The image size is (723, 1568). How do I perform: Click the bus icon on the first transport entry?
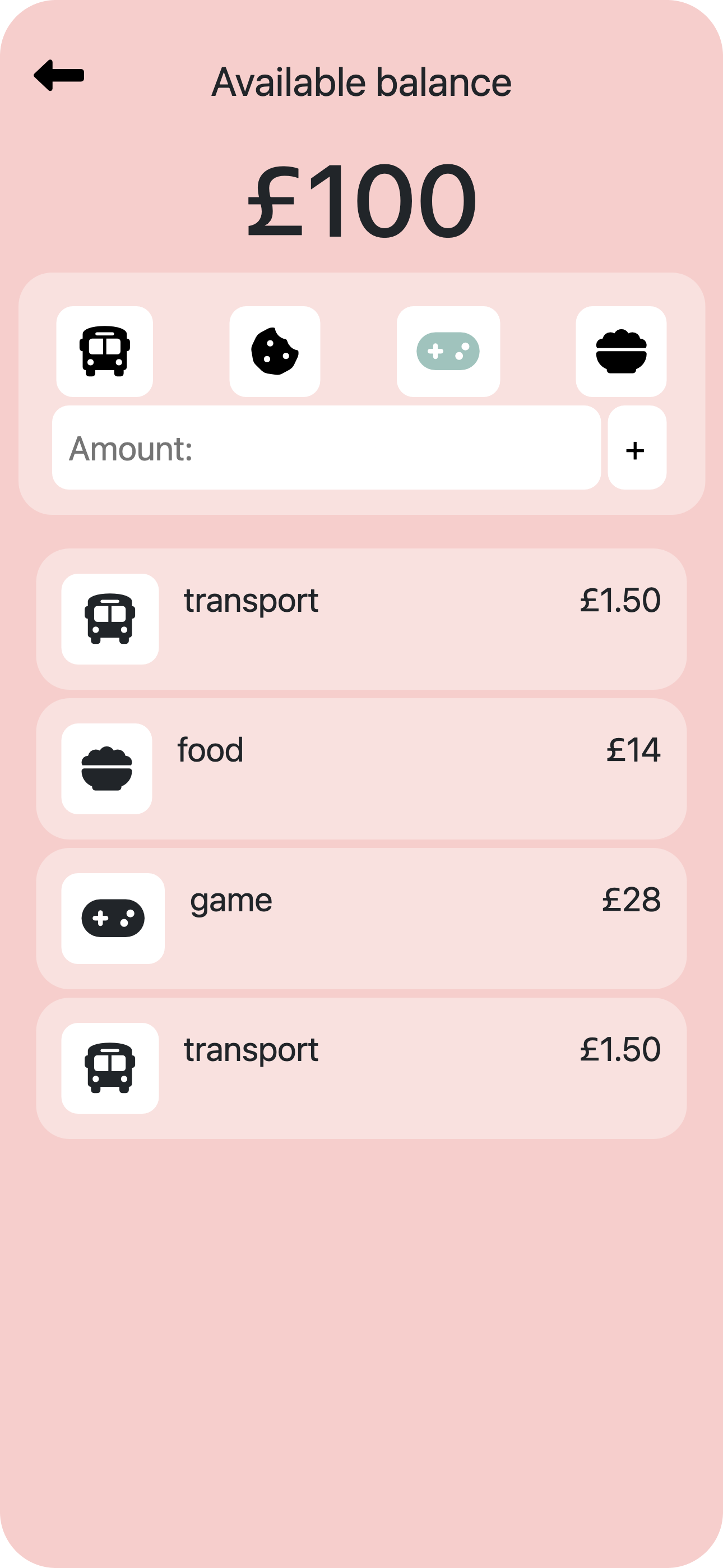click(x=110, y=618)
